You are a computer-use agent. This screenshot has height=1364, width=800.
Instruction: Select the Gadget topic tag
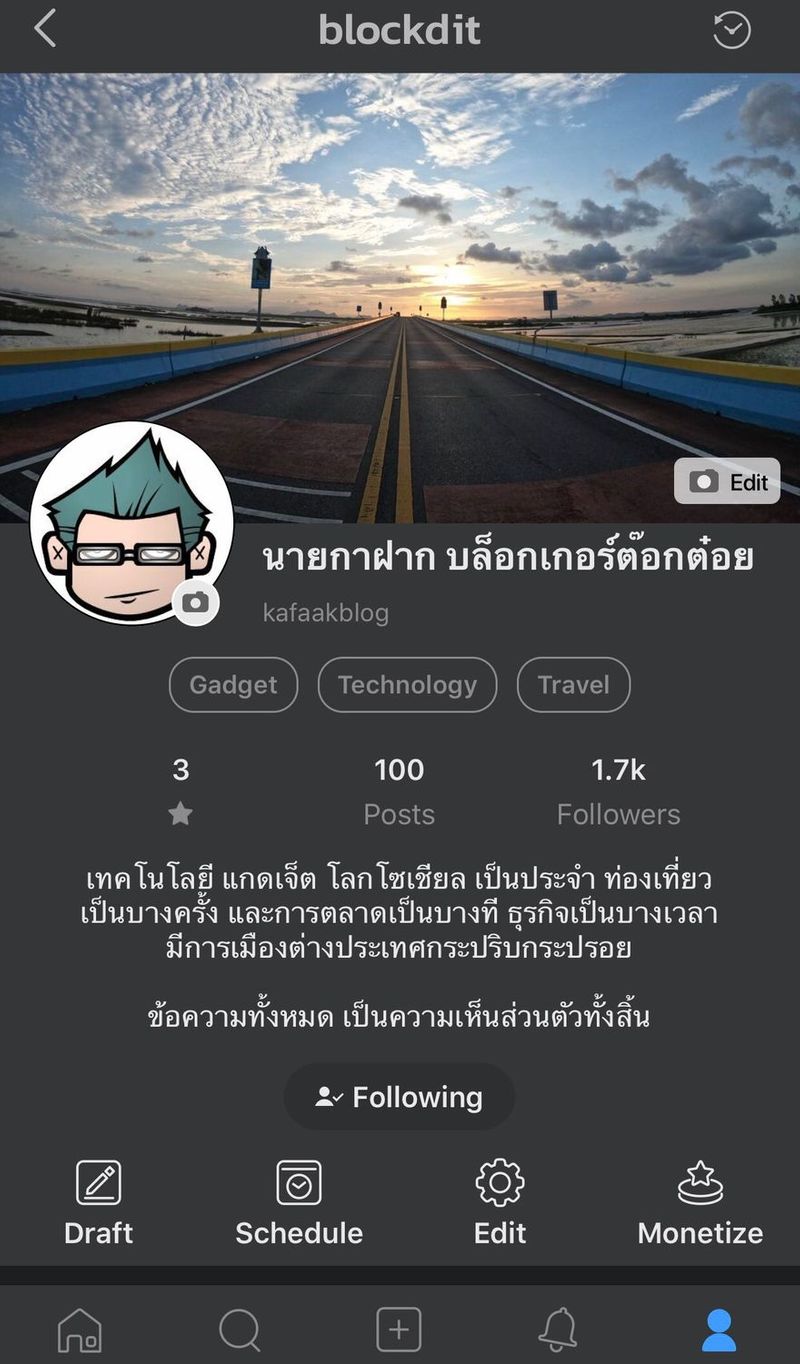[x=233, y=685]
